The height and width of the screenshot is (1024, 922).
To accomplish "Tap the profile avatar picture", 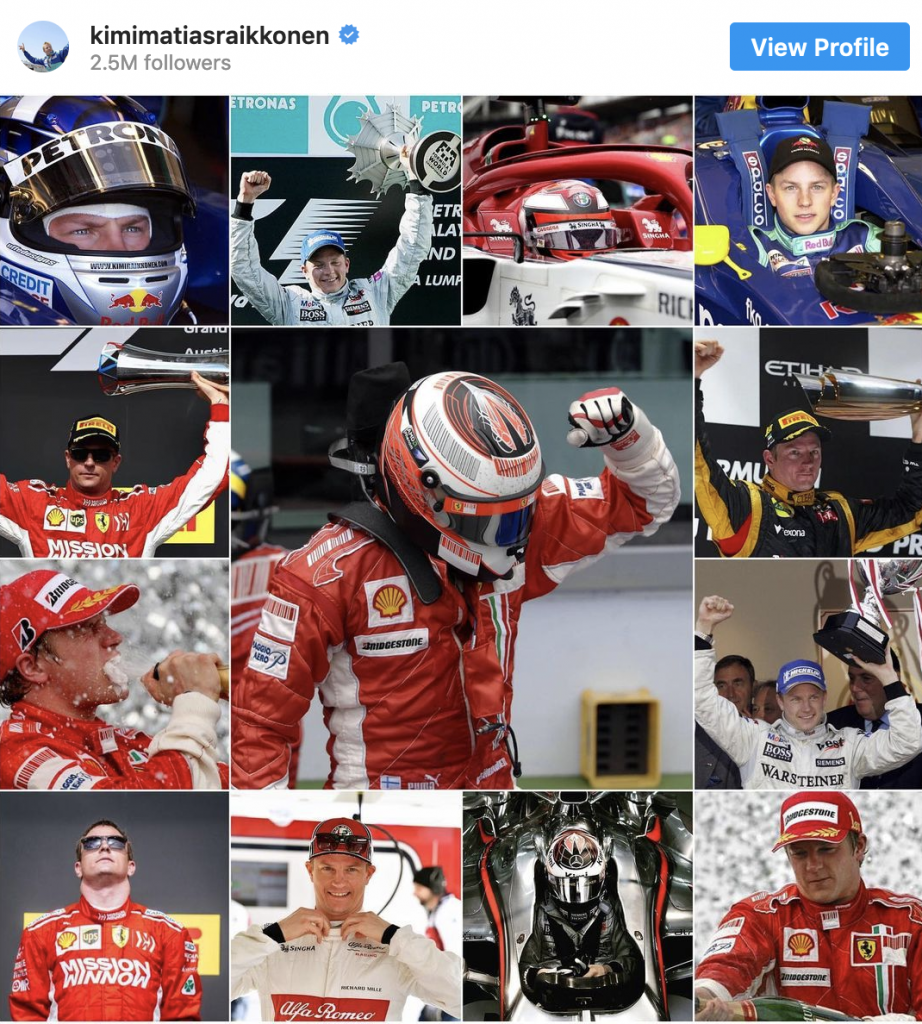I will coord(43,47).
